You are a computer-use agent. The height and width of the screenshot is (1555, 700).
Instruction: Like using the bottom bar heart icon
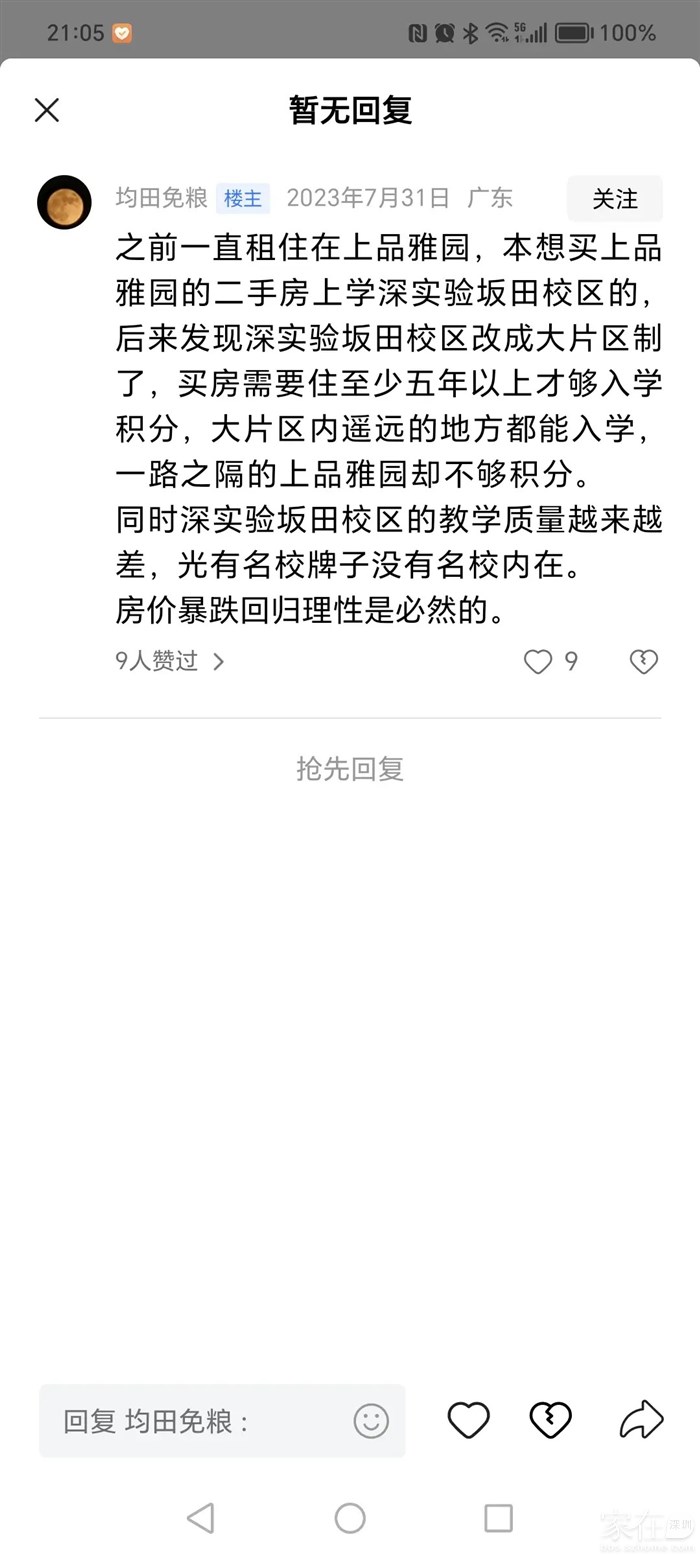pyautogui.click(x=468, y=1420)
